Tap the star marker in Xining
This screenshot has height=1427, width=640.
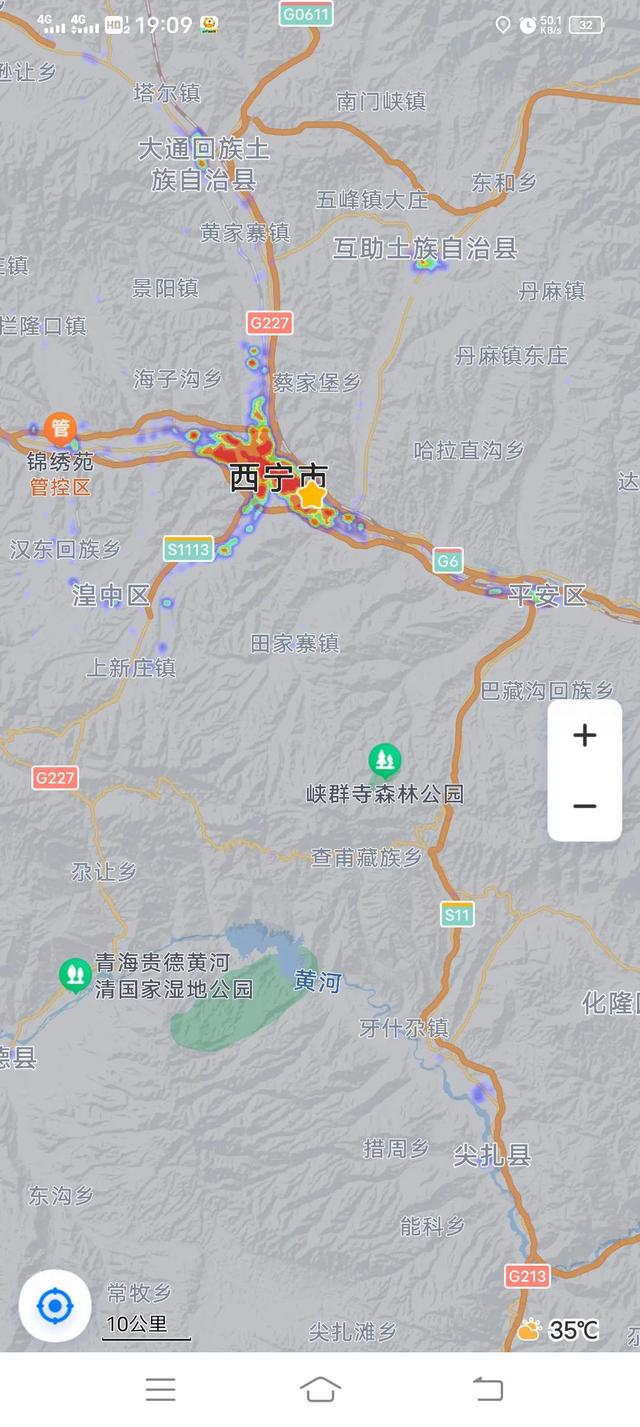pyautogui.click(x=313, y=494)
